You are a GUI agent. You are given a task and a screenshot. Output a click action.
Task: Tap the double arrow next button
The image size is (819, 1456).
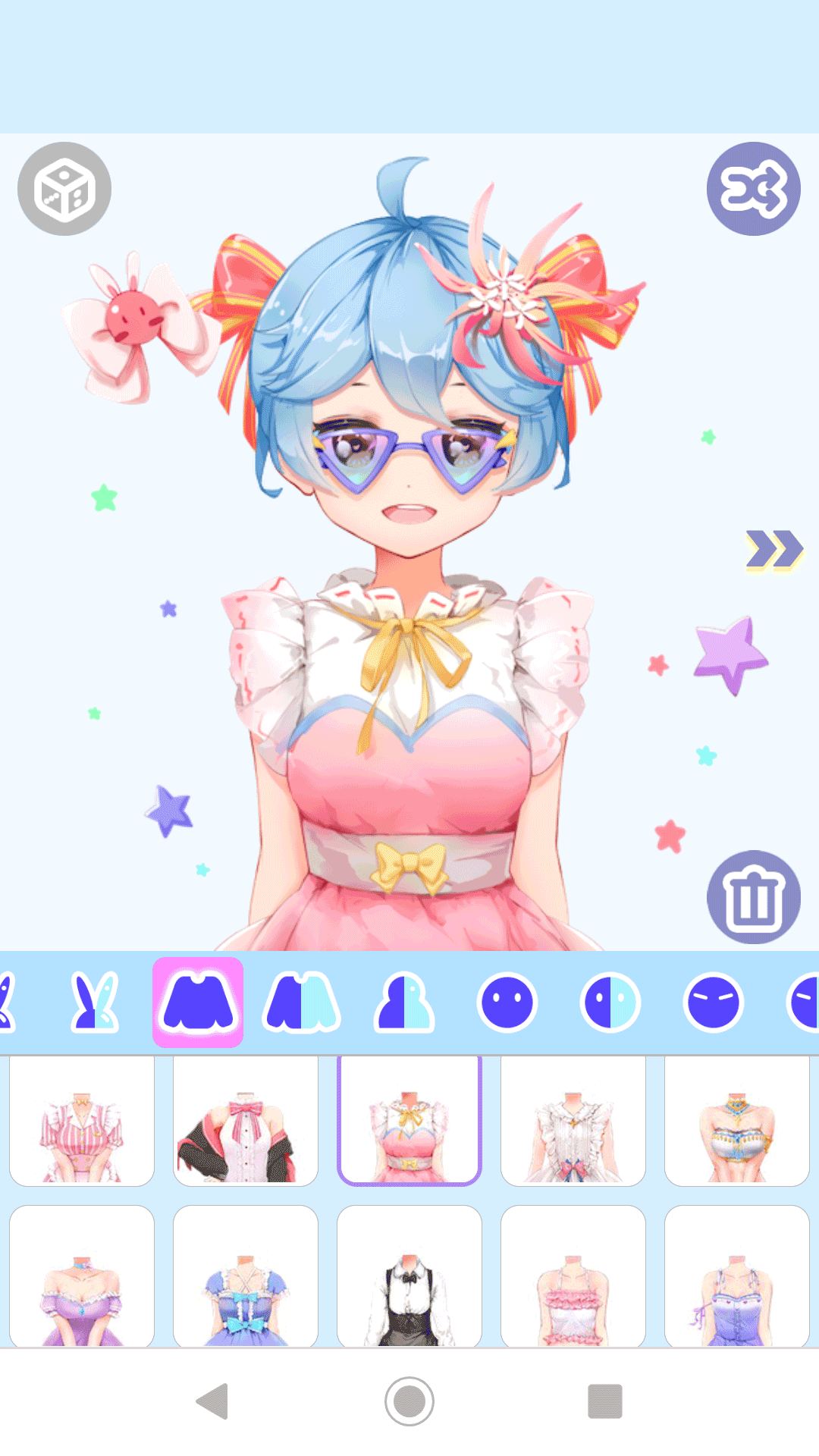click(x=773, y=550)
